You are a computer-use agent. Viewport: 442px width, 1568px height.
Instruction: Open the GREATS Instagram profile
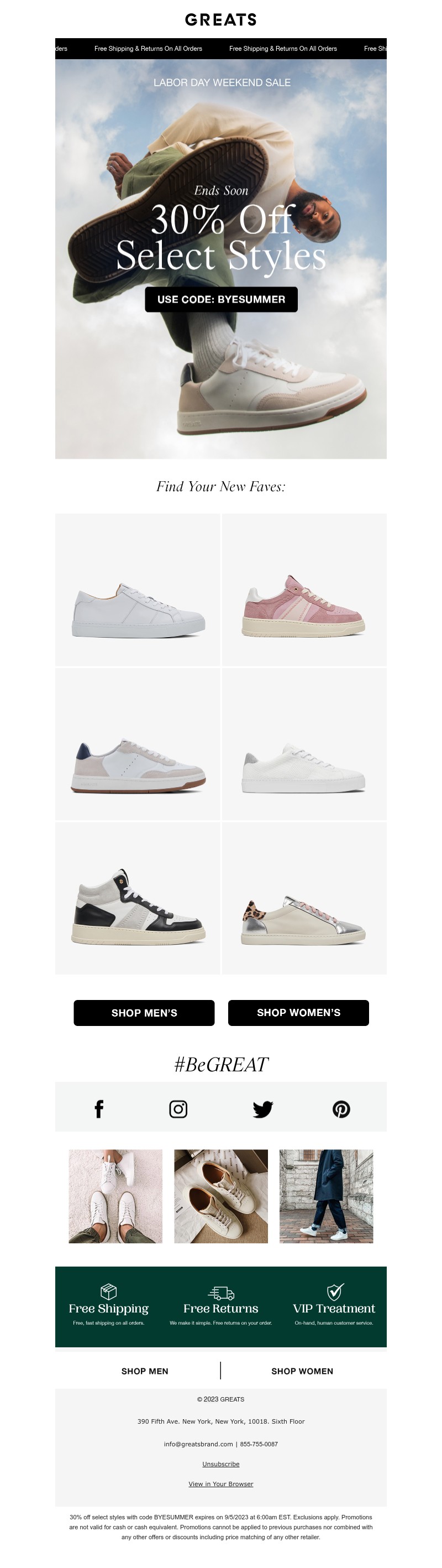pos(178,1109)
